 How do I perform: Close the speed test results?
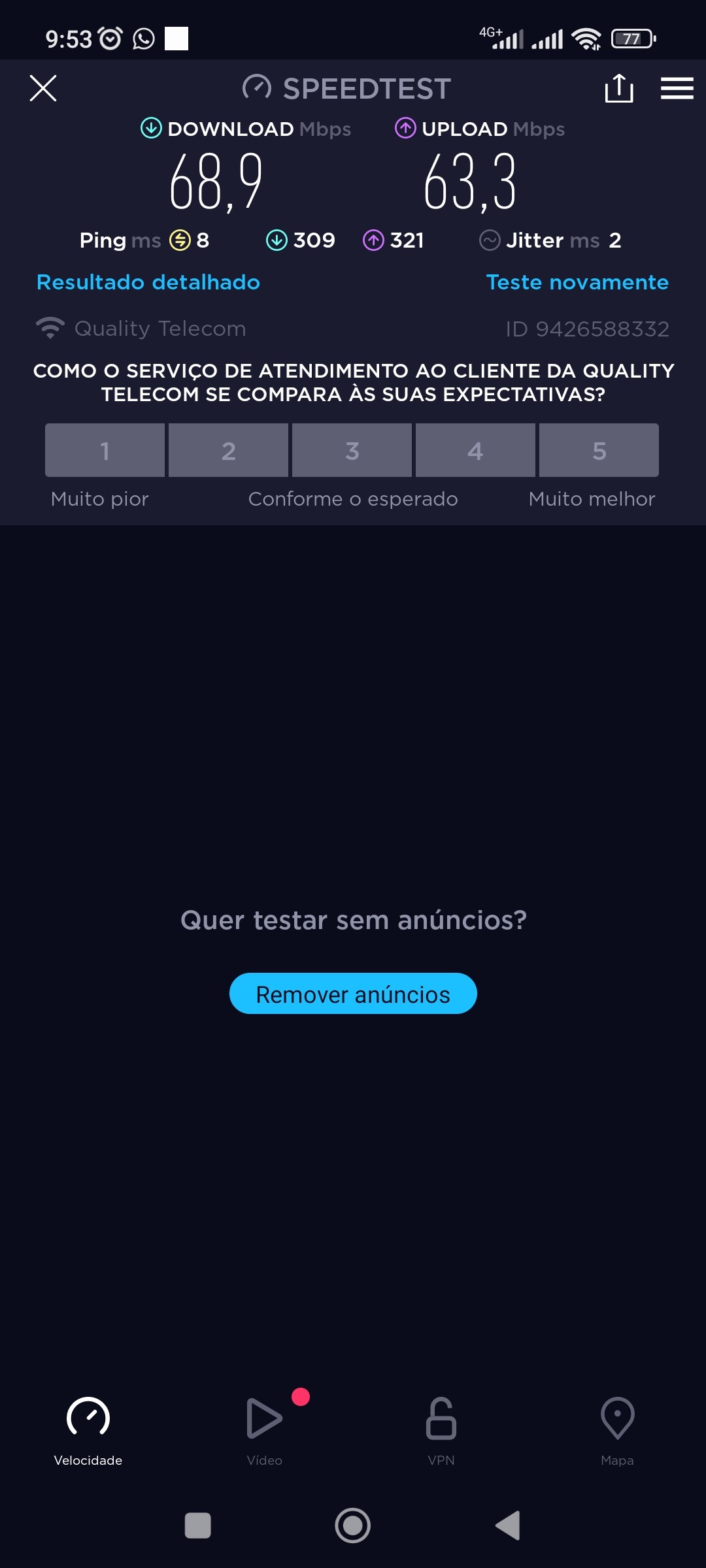coord(43,88)
